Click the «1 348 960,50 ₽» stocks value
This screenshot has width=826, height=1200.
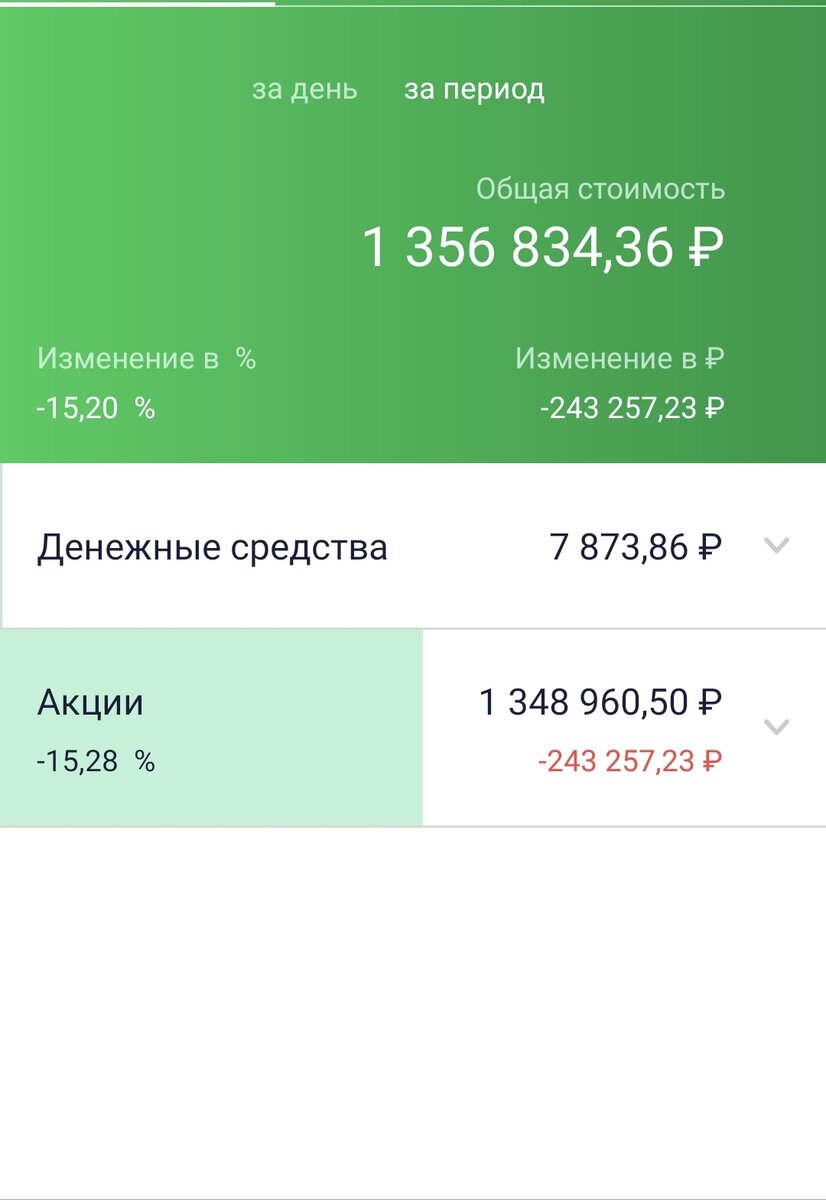(601, 702)
